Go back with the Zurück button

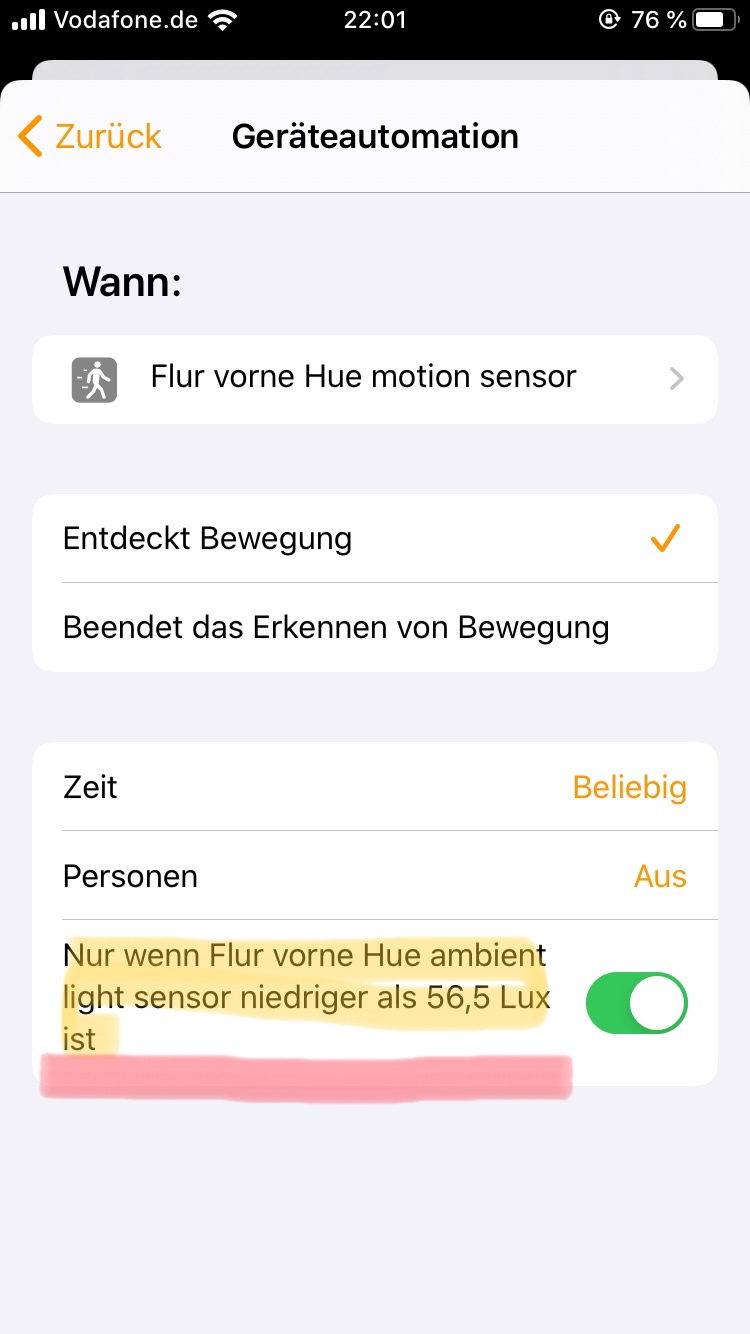(90, 136)
